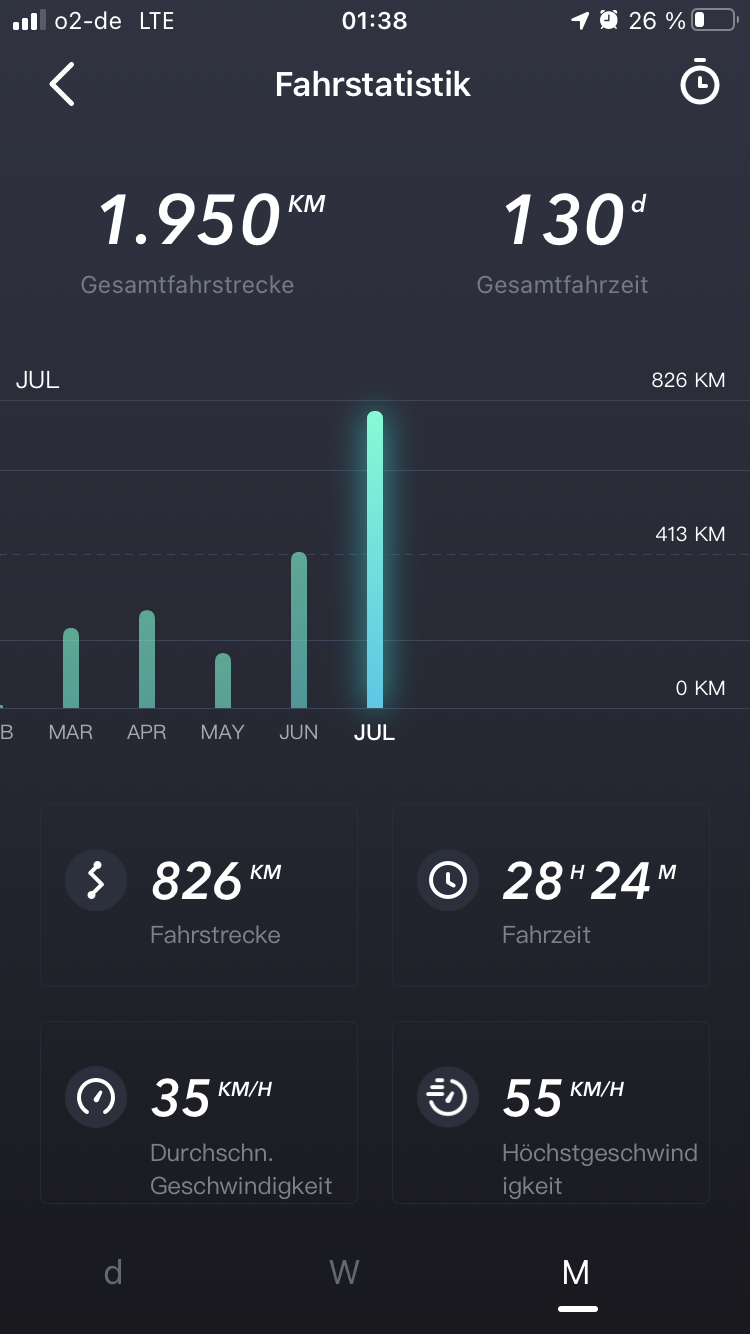
Task: Select the MAR bar in chart
Action: tap(71, 668)
